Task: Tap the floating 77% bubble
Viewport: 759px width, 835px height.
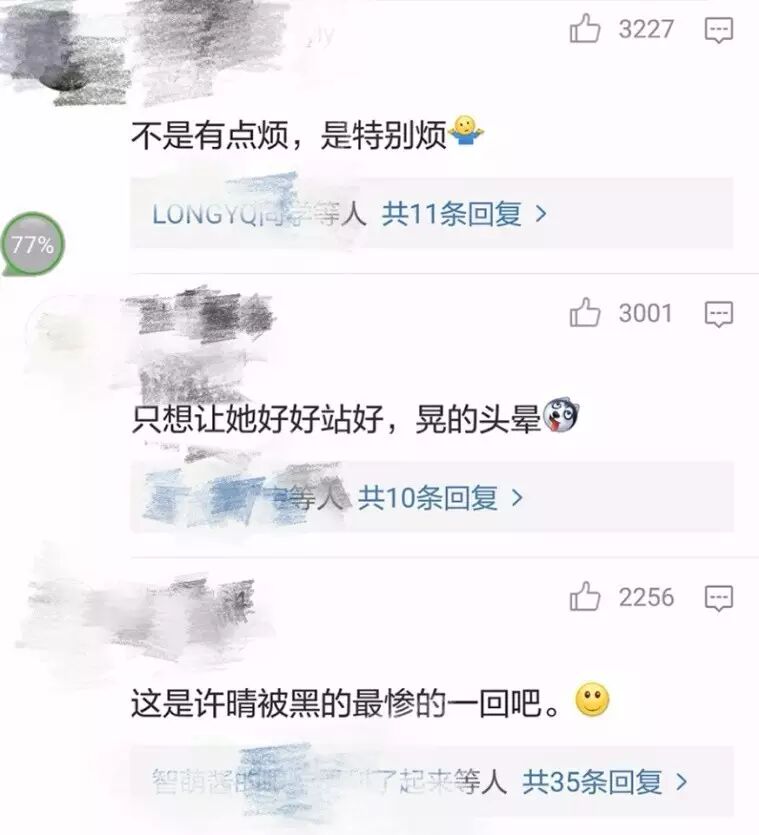Action: (x=33, y=244)
